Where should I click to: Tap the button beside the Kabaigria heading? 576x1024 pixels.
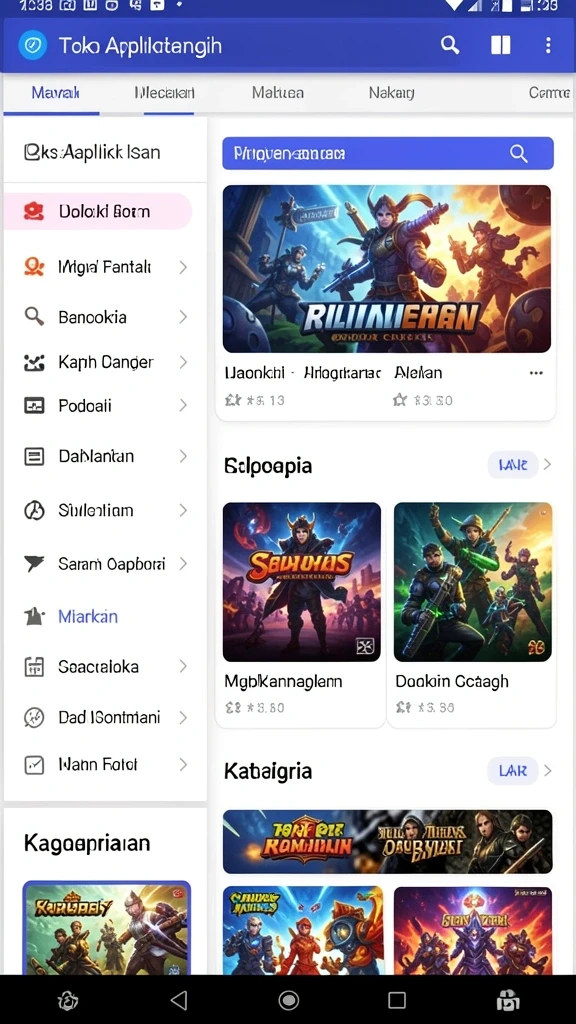pos(513,771)
